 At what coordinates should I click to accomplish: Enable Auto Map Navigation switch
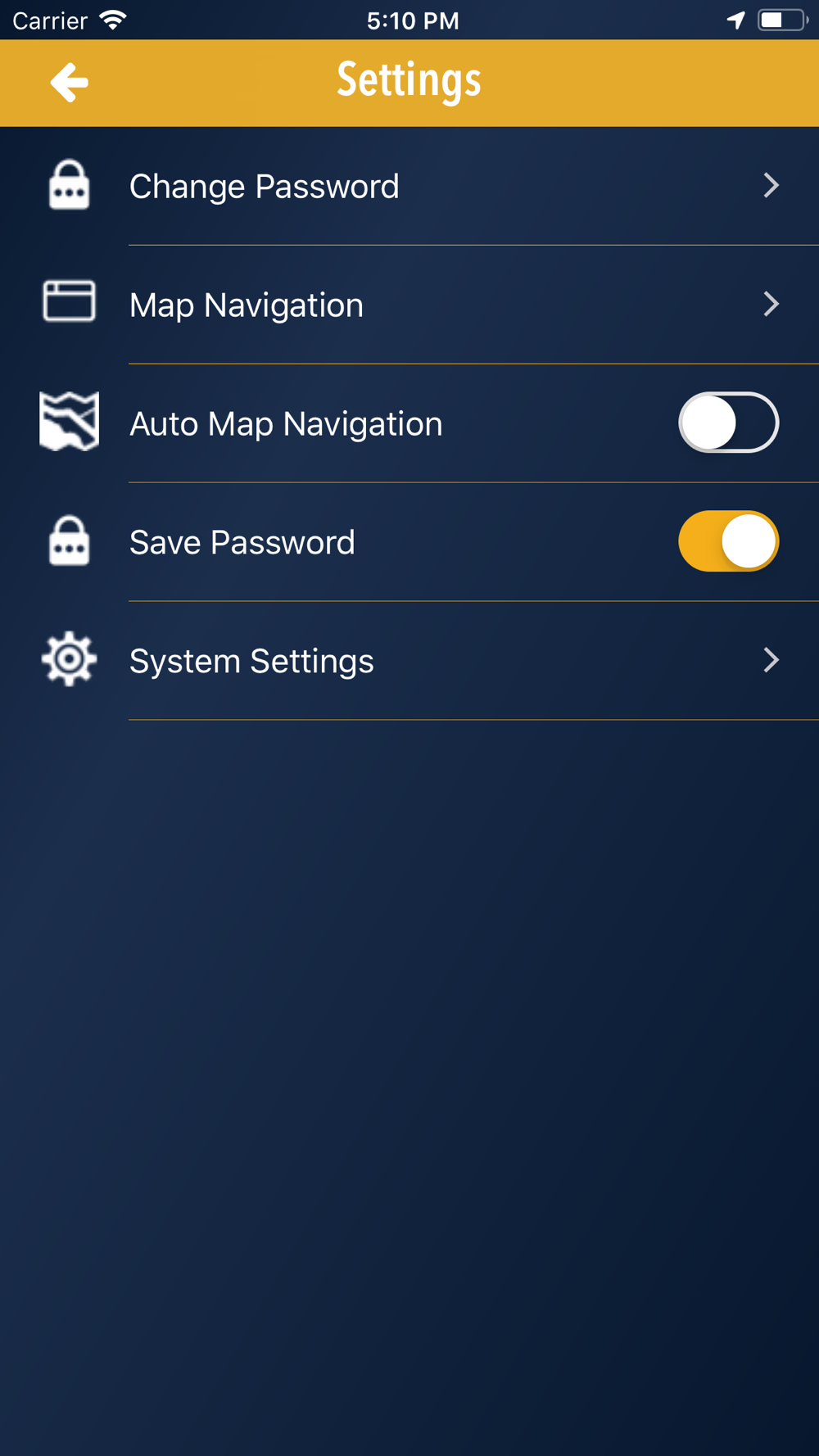click(x=728, y=423)
